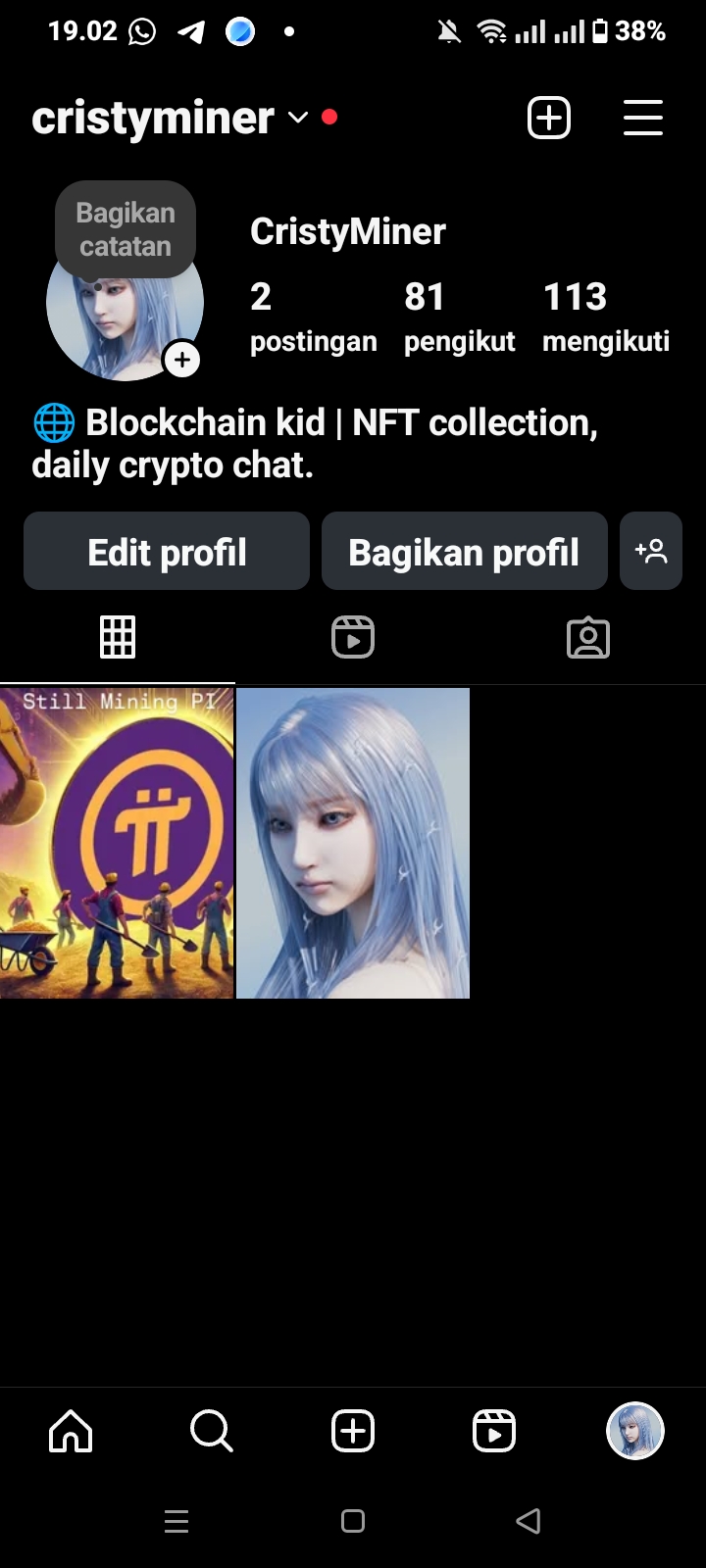Tap the Bagikan catatan note bubble

pos(126,229)
